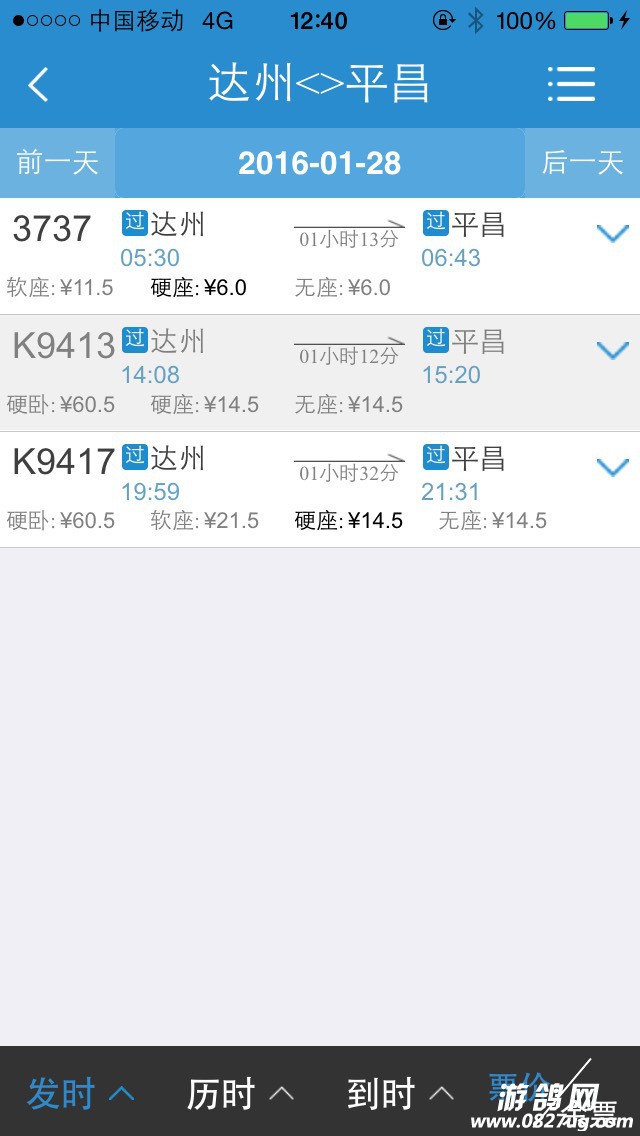This screenshot has width=640, height=1136.
Task: Go to next day 后一天
Action: pos(582,163)
